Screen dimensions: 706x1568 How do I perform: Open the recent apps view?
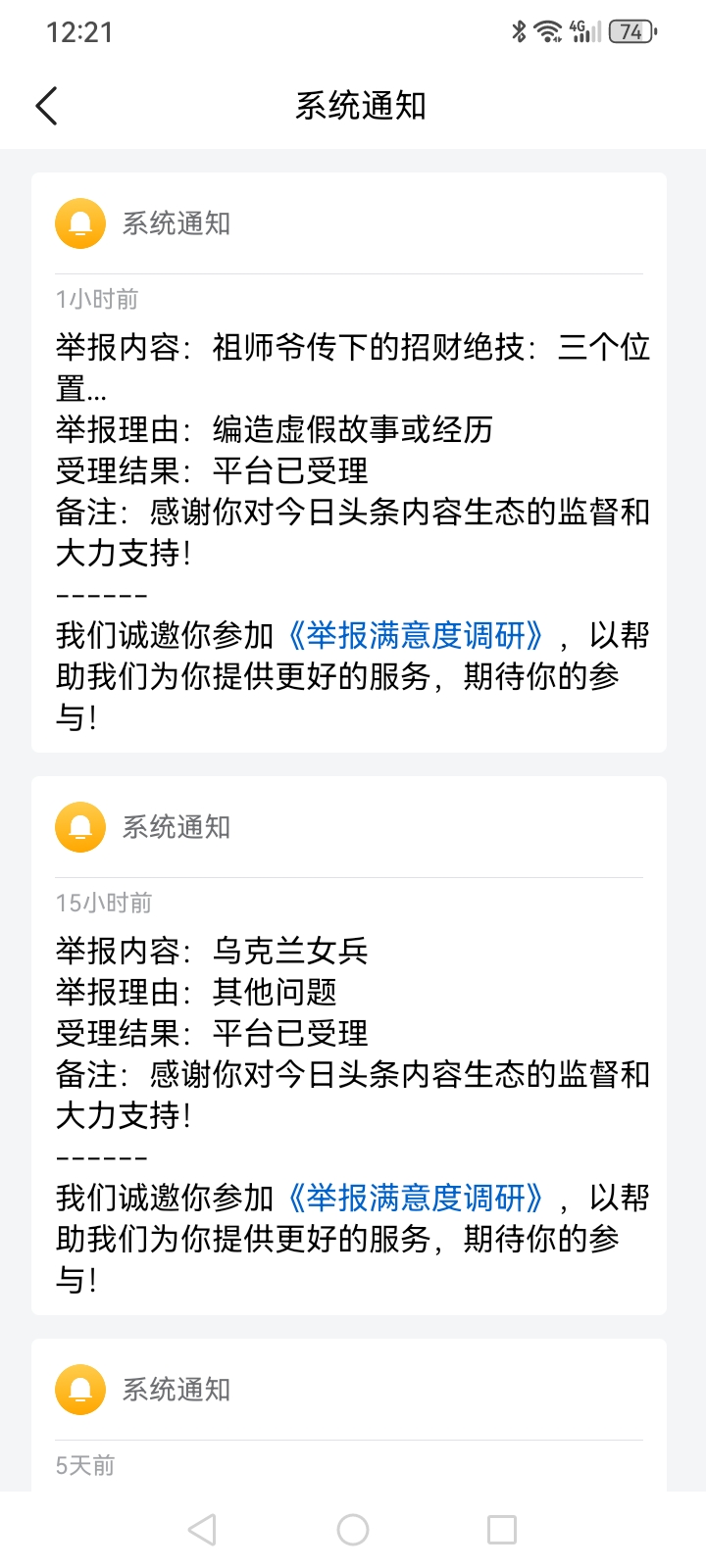(502, 1530)
